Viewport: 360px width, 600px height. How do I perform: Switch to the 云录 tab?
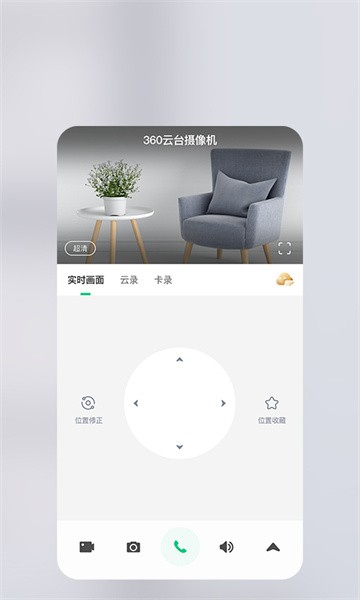coord(129,280)
